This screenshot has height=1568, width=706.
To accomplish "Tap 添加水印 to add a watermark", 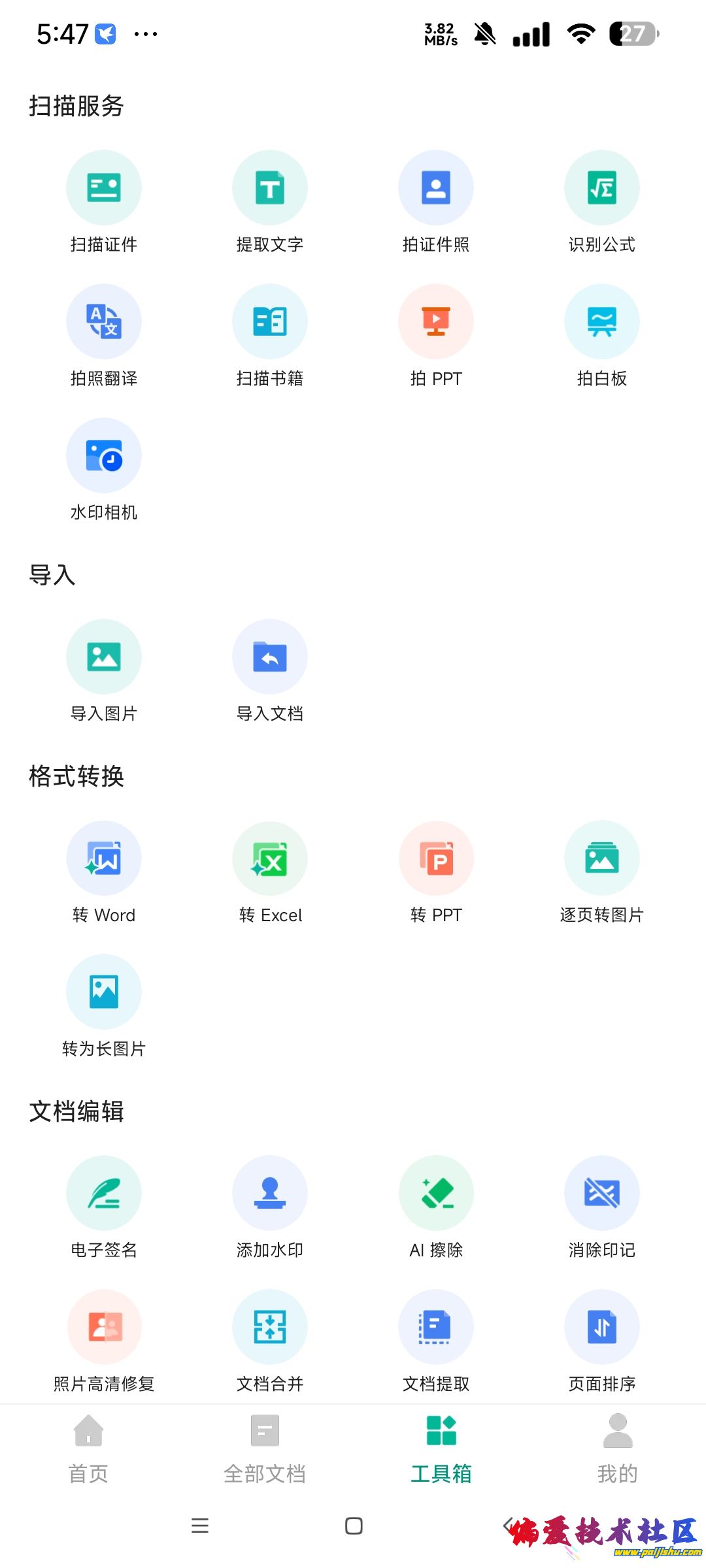I will click(x=270, y=1193).
